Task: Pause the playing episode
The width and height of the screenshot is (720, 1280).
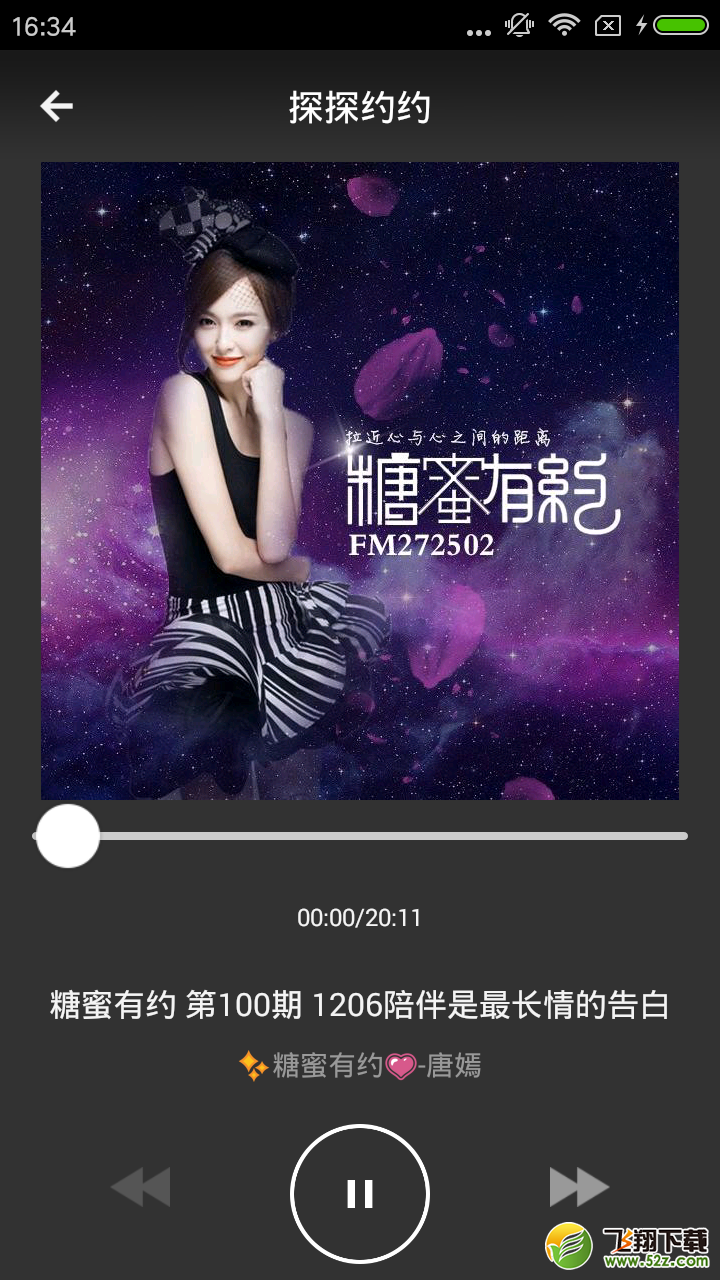Action: pyautogui.click(x=360, y=1193)
